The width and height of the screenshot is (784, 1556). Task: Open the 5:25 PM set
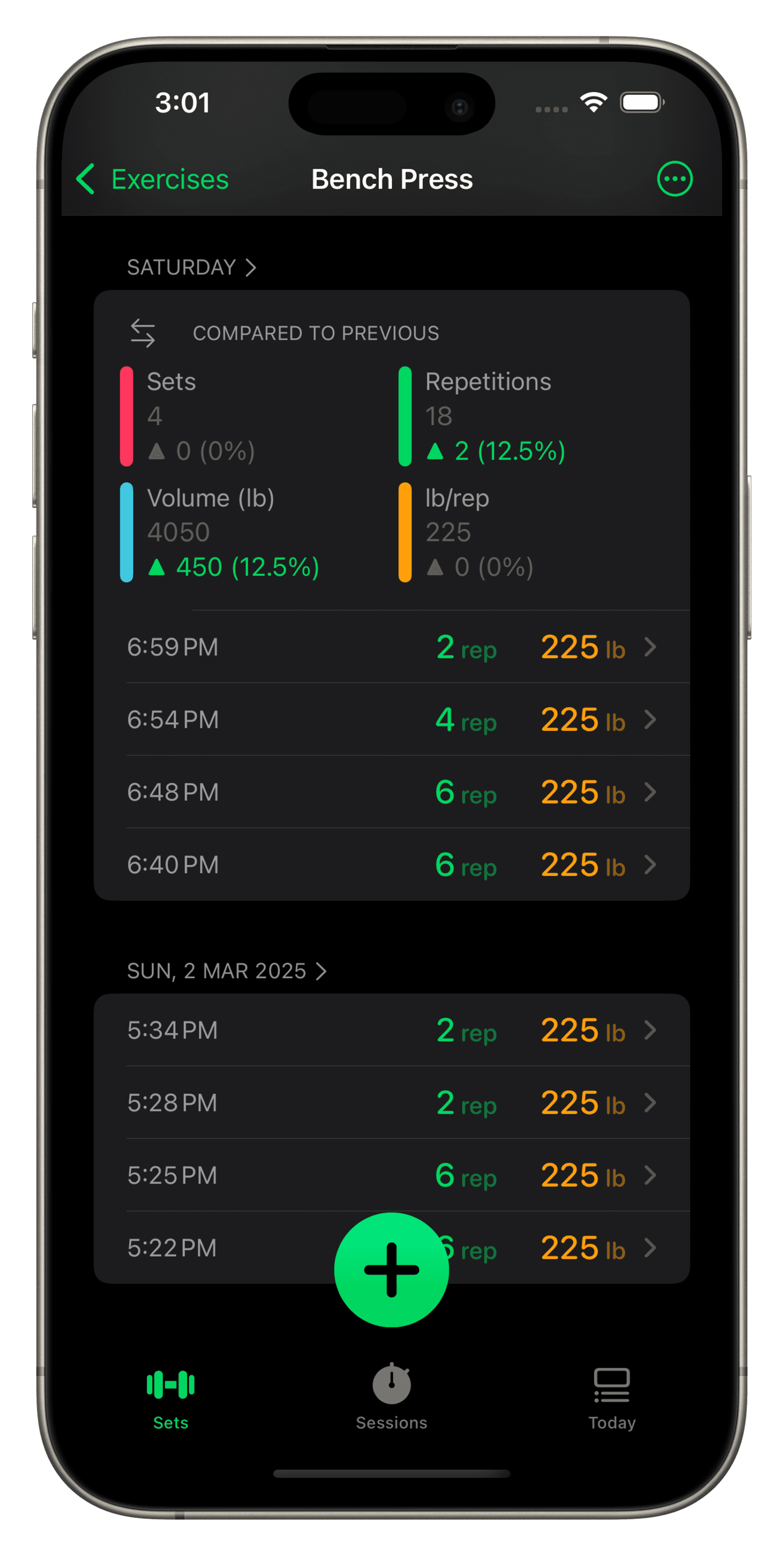point(392,1175)
